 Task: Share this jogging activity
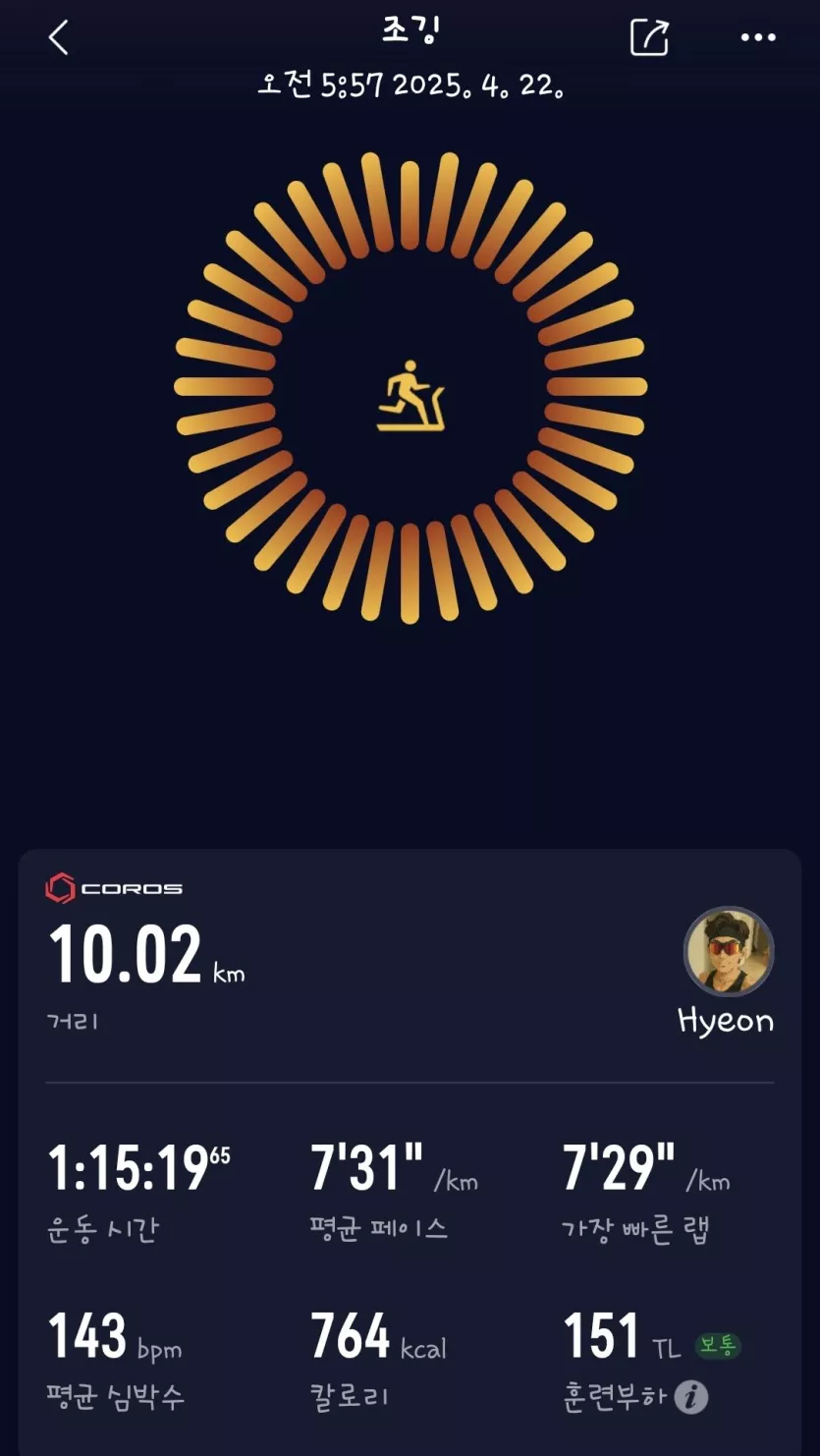[x=649, y=38]
